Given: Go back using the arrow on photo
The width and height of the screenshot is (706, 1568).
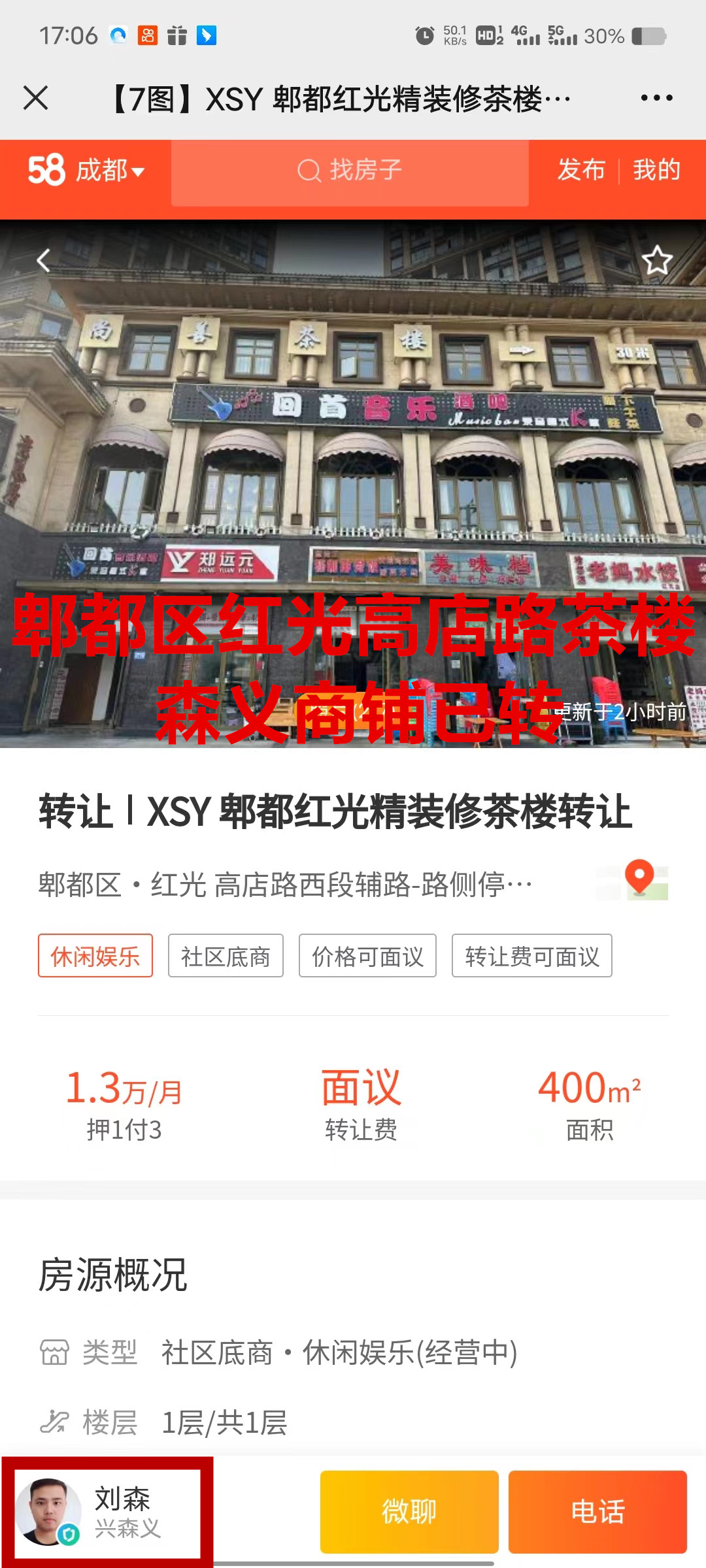Looking at the screenshot, I should click(44, 260).
